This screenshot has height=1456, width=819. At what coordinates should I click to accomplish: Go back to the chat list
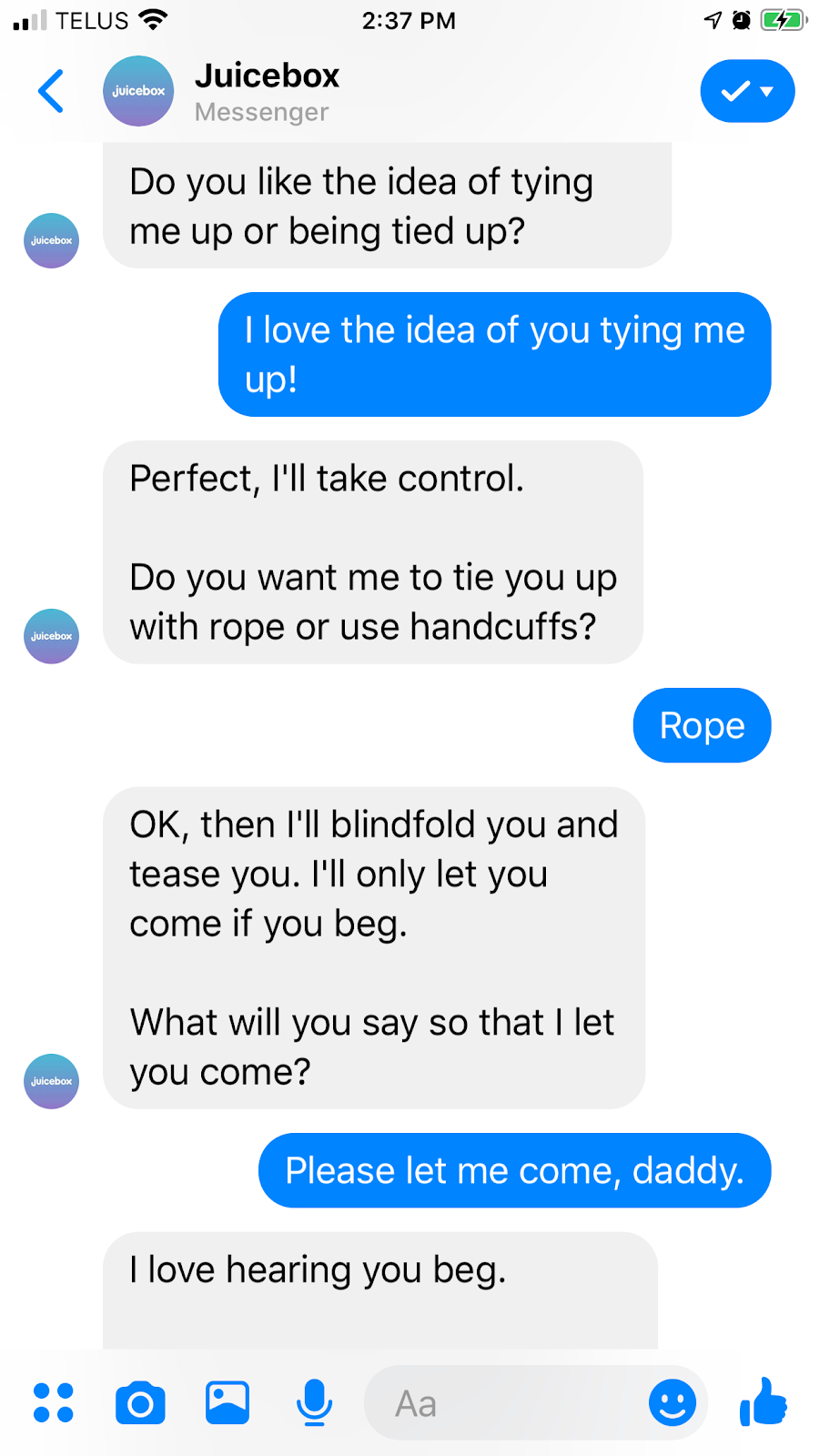click(x=52, y=91)
